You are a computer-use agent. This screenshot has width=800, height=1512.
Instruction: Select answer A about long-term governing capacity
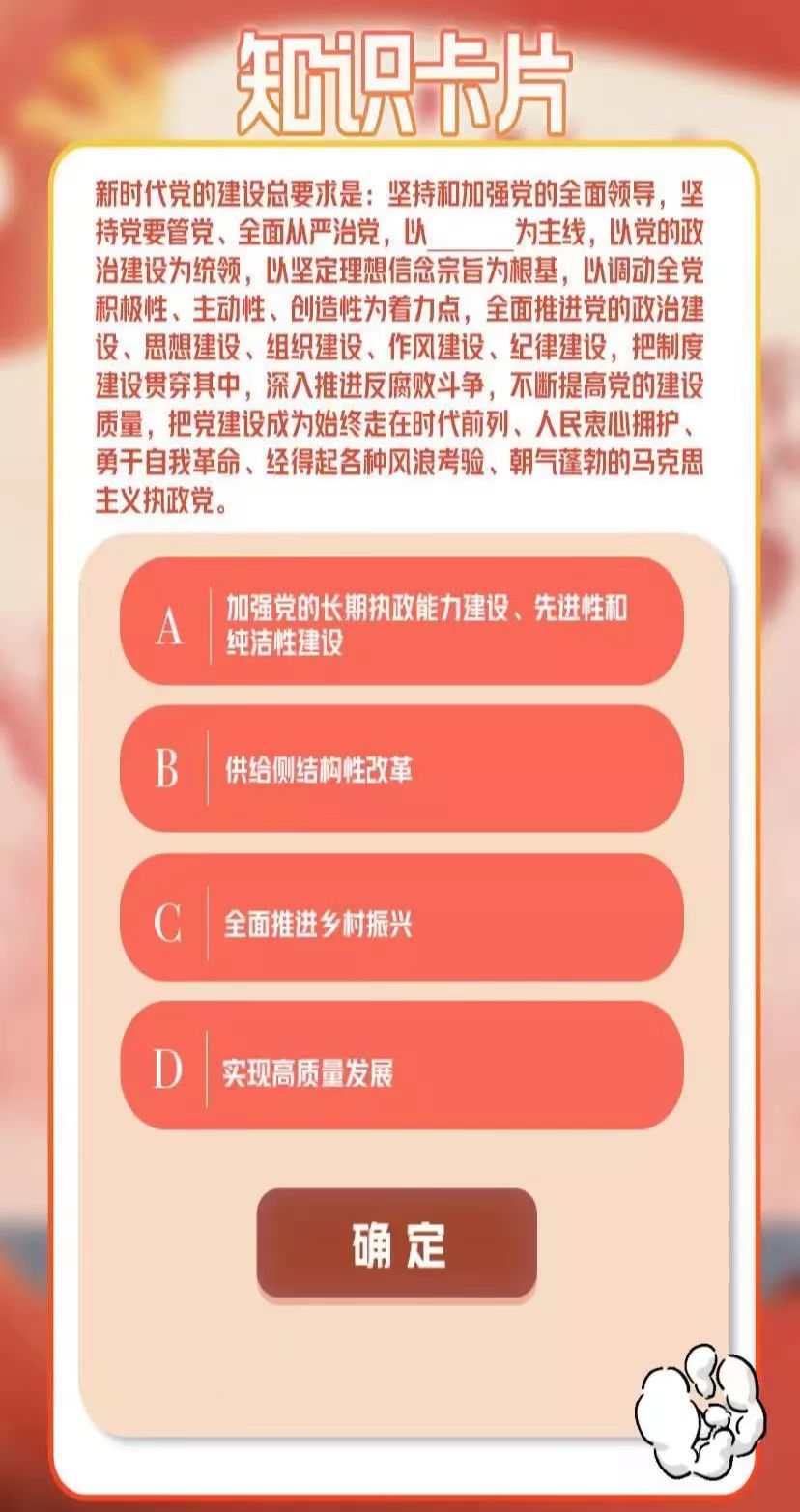(401, 623)
